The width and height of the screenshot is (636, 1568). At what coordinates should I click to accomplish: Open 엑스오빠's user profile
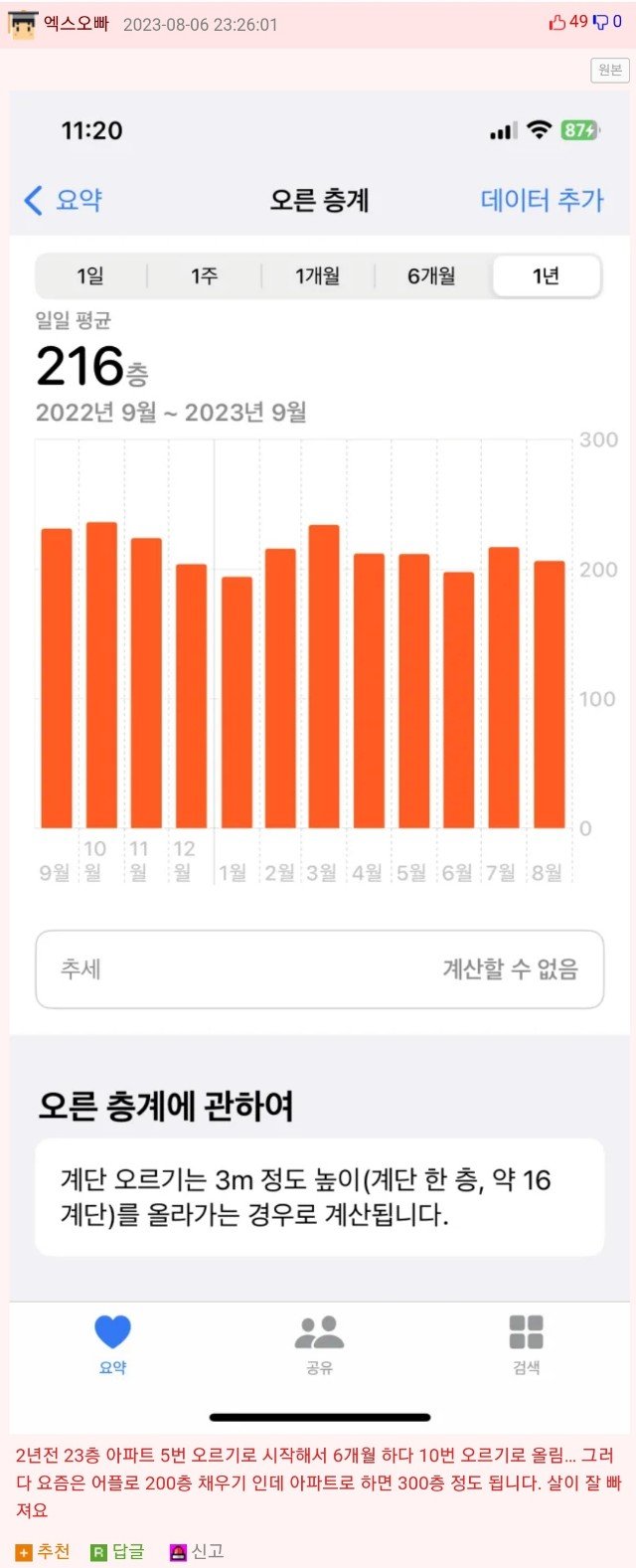(x=76, y=23)
